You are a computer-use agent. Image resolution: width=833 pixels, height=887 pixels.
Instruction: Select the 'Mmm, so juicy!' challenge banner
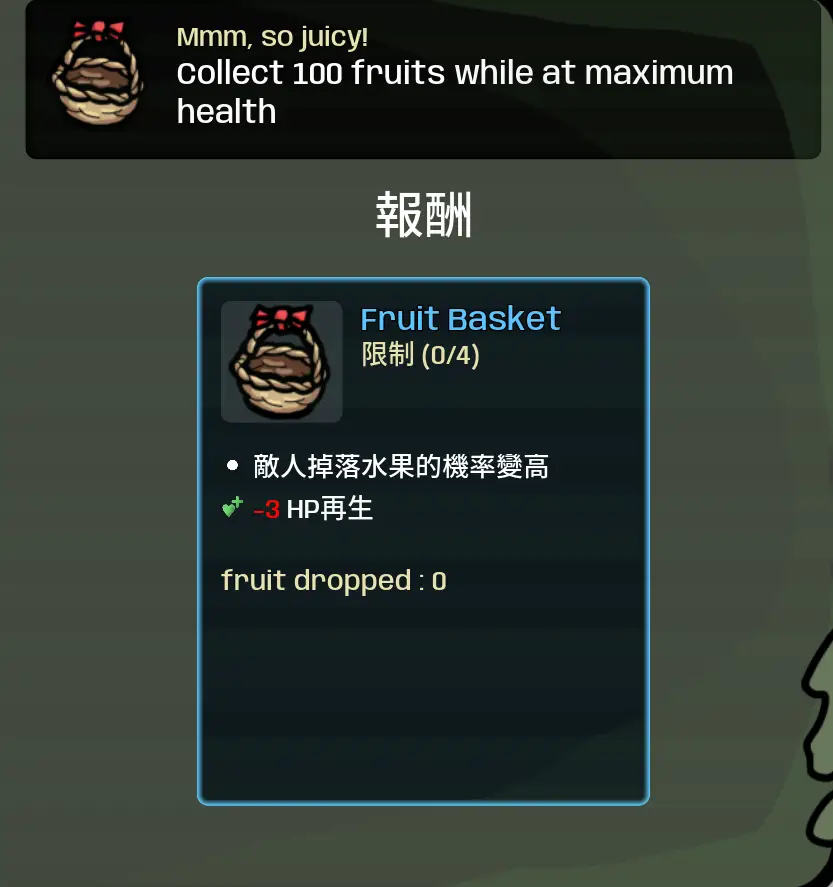[x=423, y=80]
